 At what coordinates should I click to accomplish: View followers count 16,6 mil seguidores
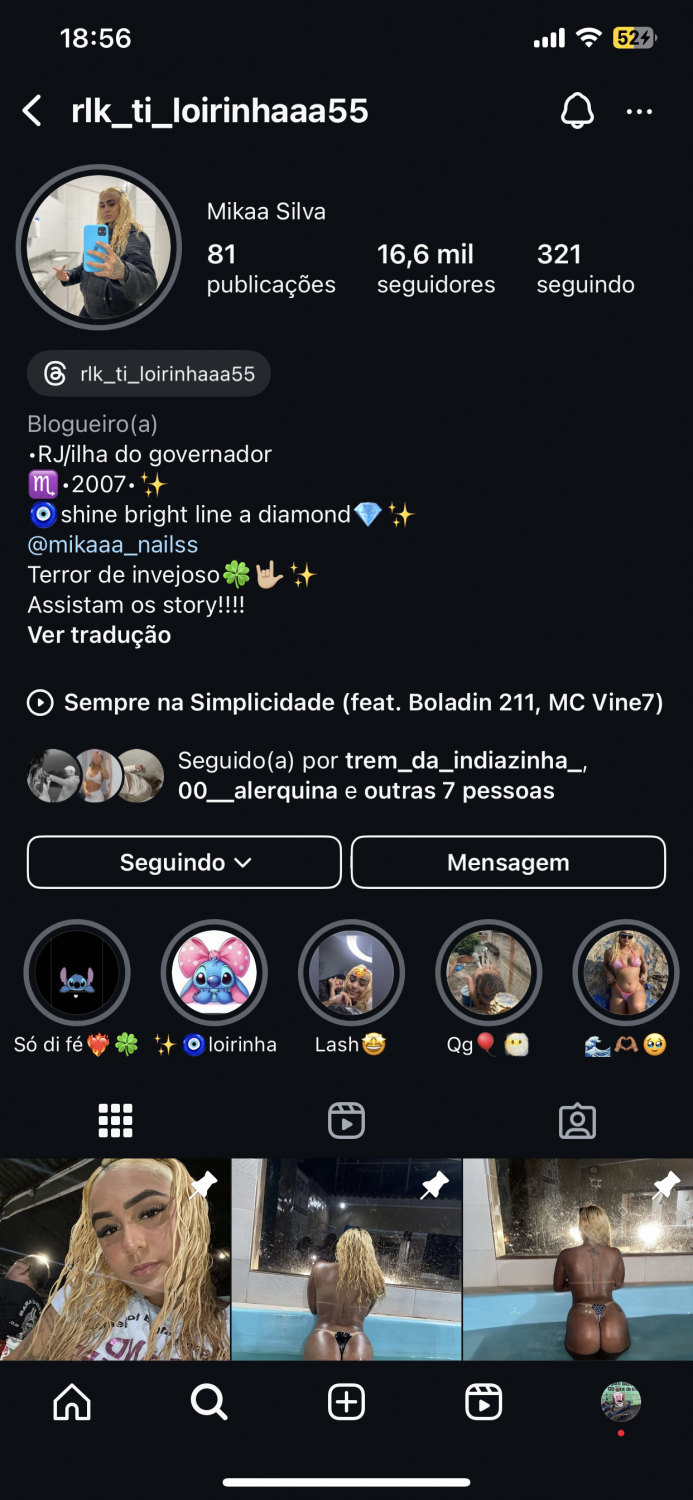(x=435, y=269)
